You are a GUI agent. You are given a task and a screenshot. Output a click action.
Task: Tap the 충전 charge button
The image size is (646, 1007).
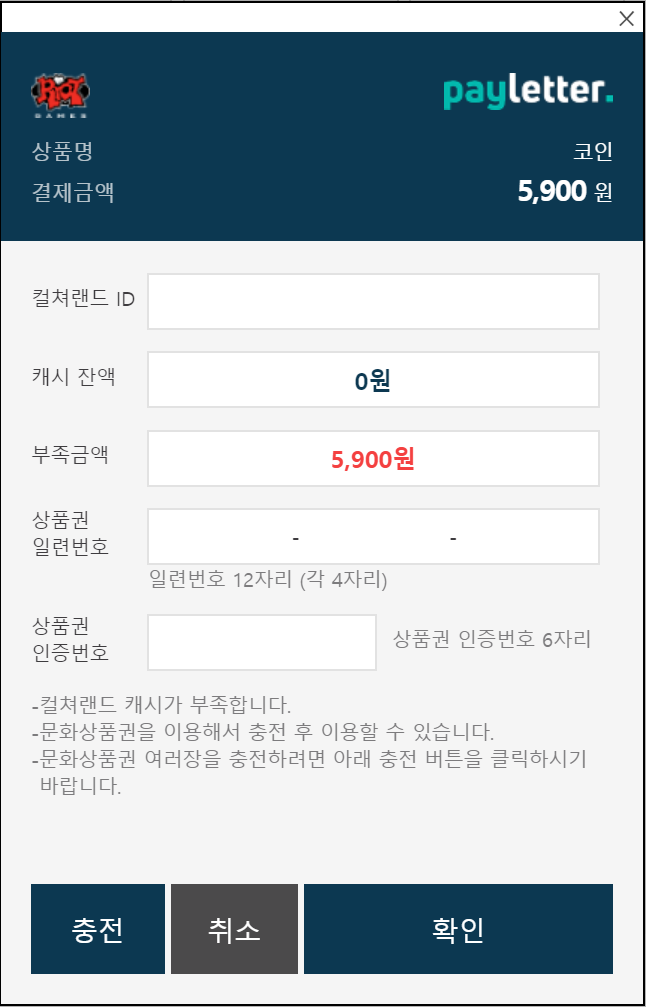click(x=98, y=929)
